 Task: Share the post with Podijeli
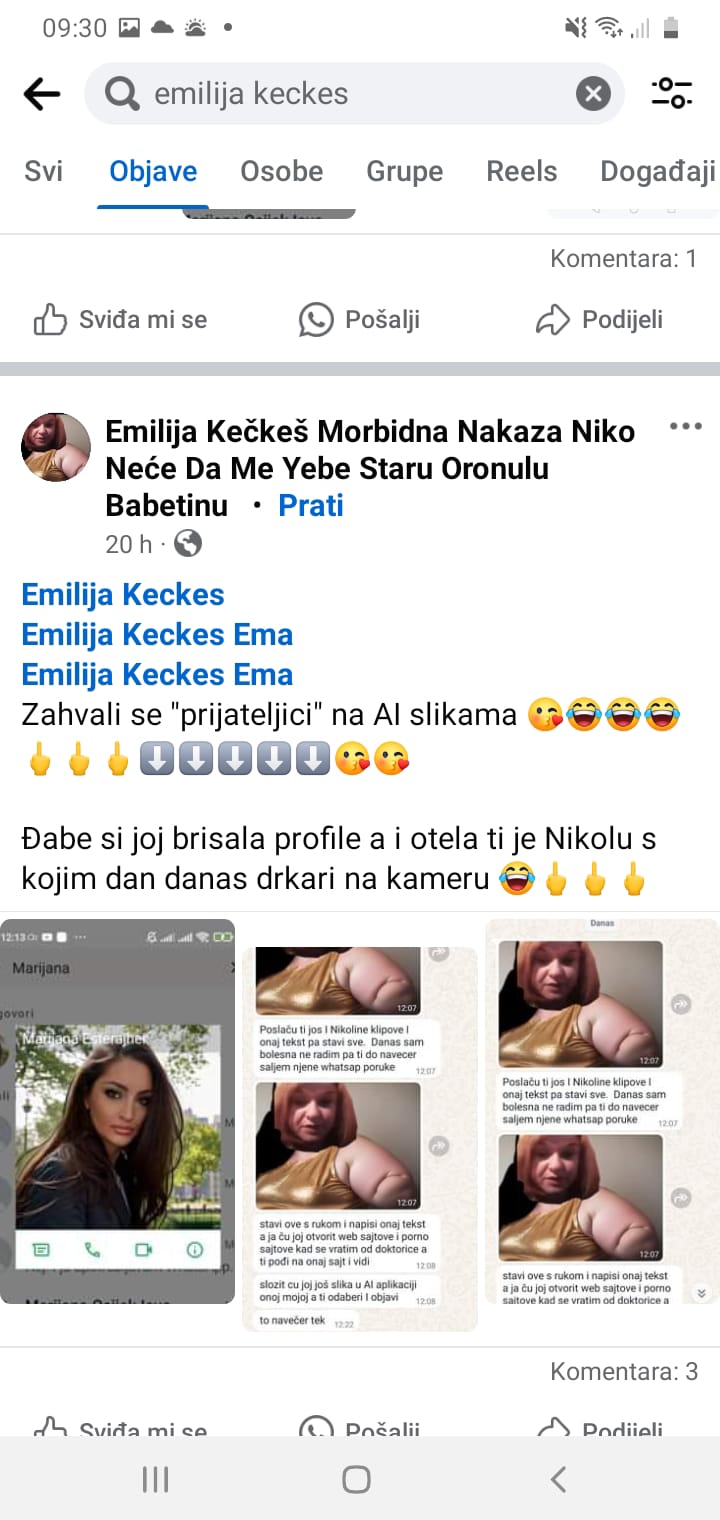coord(600,320)
